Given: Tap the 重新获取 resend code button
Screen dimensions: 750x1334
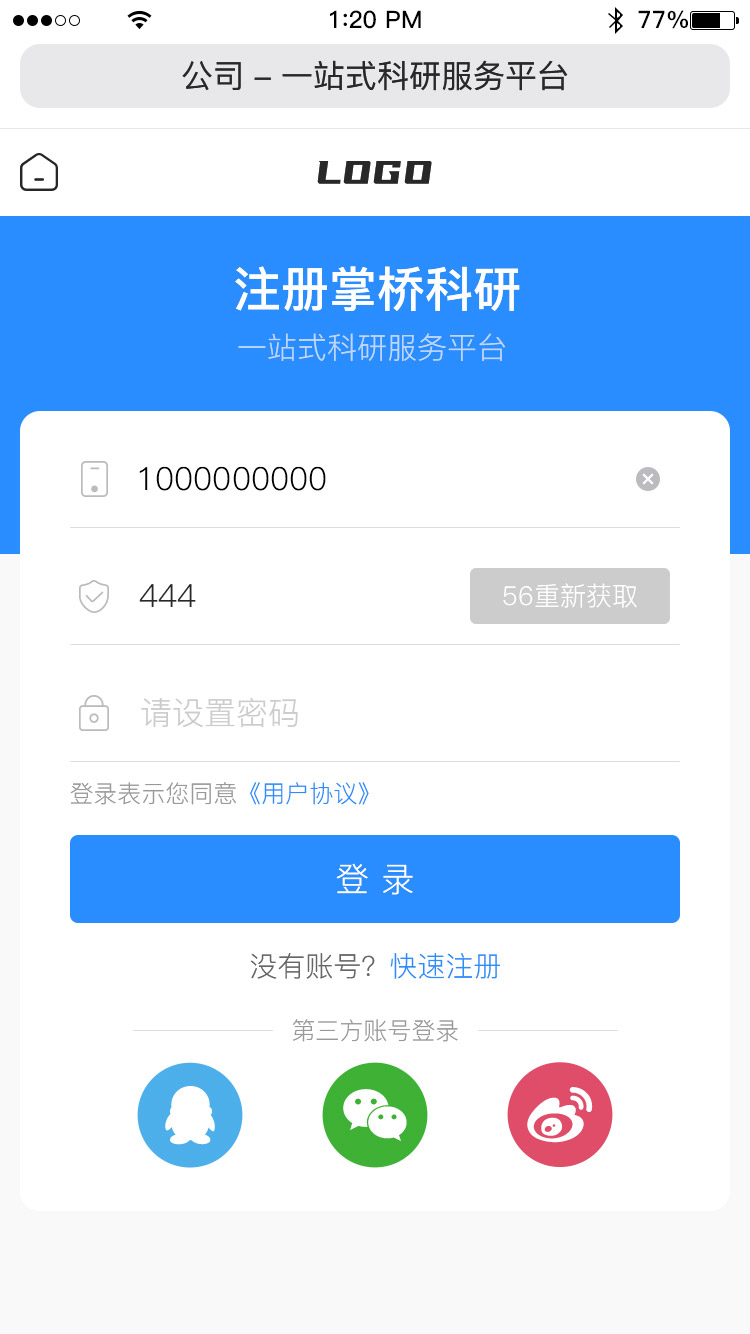Looking at the screenshot, I should [x=570, y=596].
